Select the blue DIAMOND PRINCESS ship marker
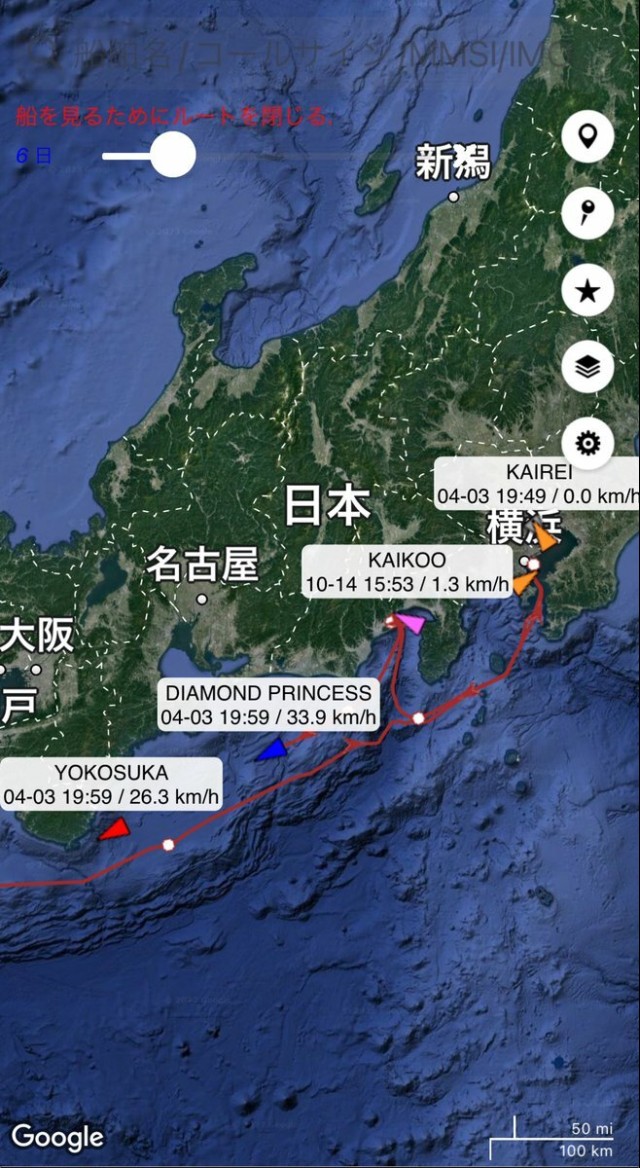This screenshot has width=640, height=1168. pos(272,750)
